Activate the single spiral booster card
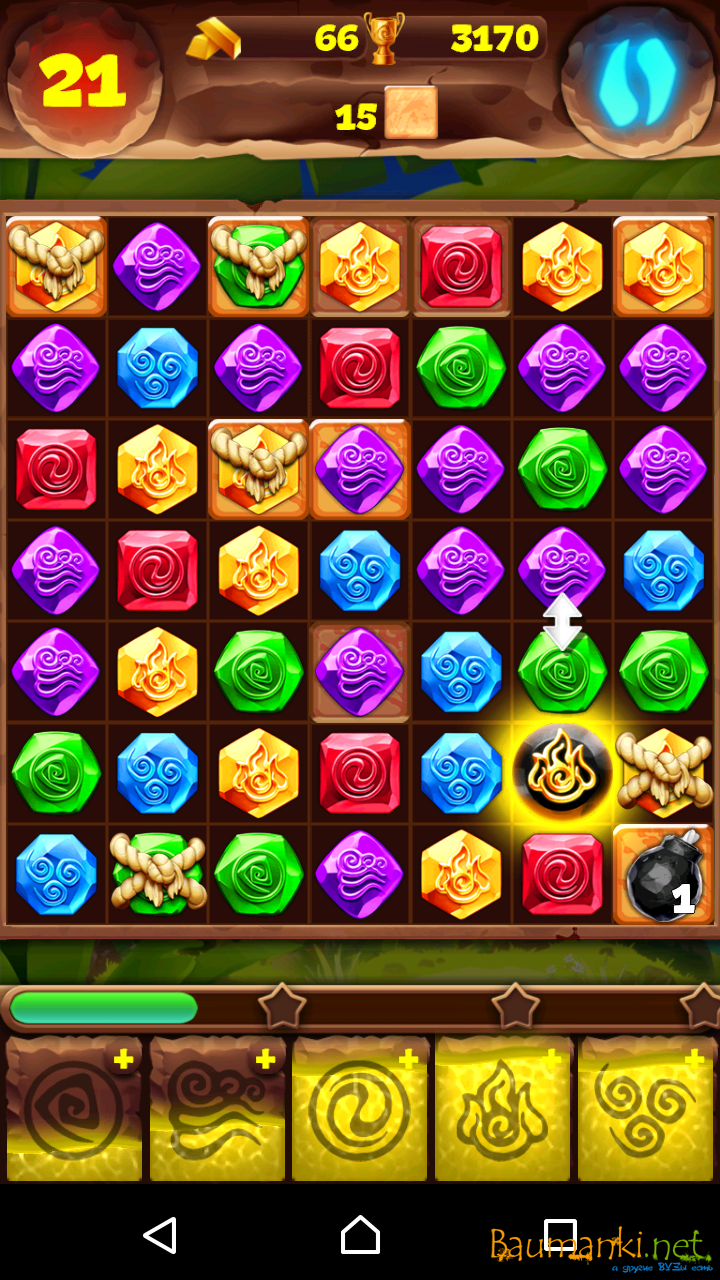The image size is (720, 1280). pos(360,1110)
